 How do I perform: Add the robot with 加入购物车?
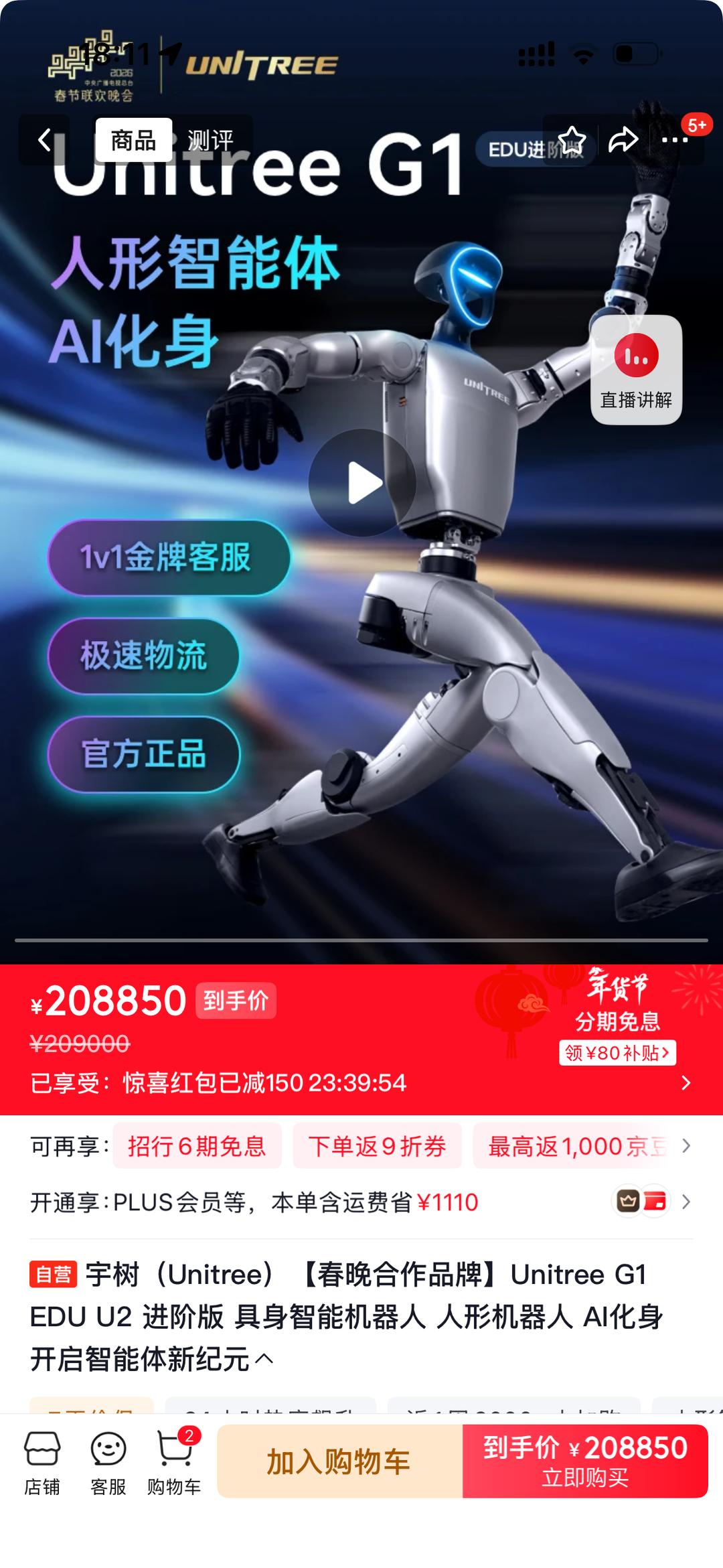pos(339,1462)
